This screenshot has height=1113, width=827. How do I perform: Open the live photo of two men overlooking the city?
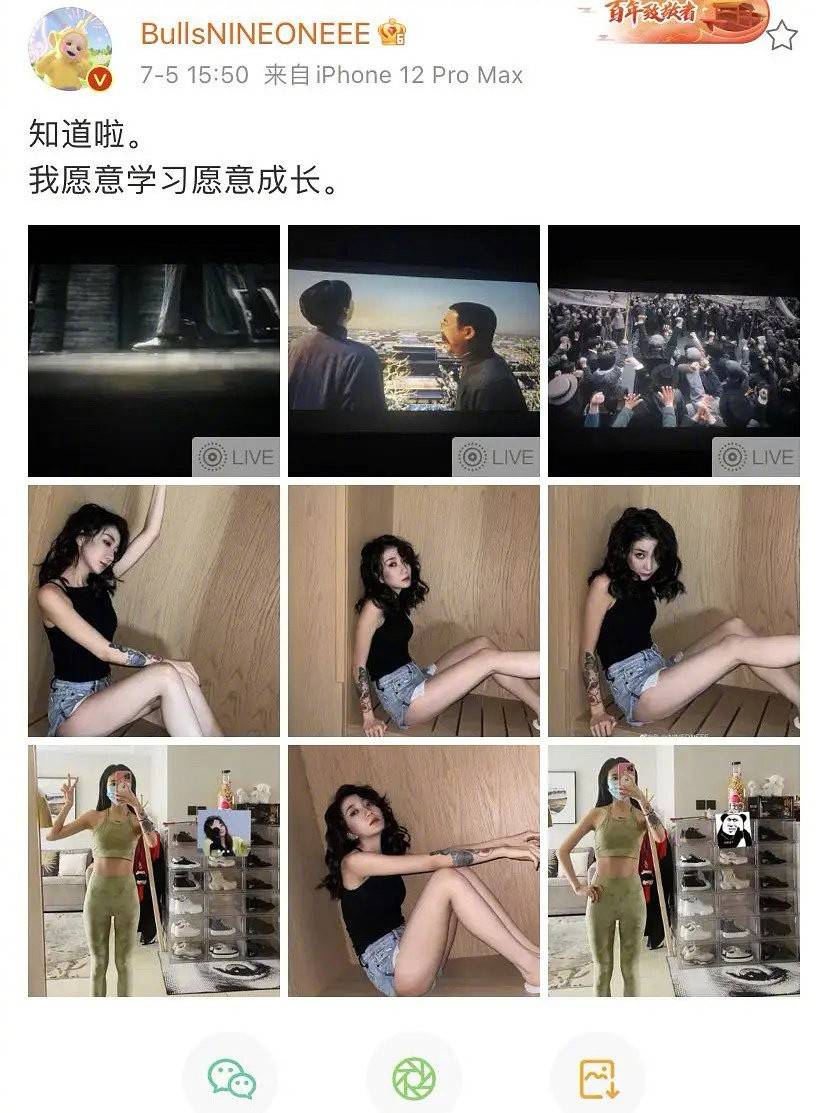pos(414,350)
